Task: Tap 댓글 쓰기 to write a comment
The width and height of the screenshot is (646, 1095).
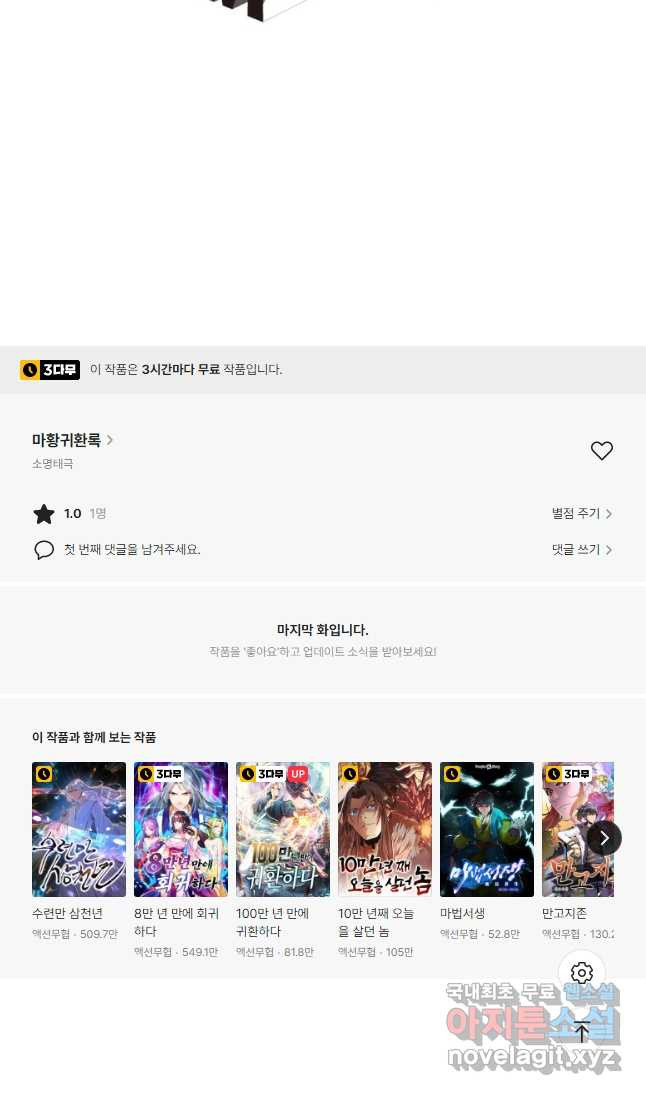Action: [x=581, y=550]
